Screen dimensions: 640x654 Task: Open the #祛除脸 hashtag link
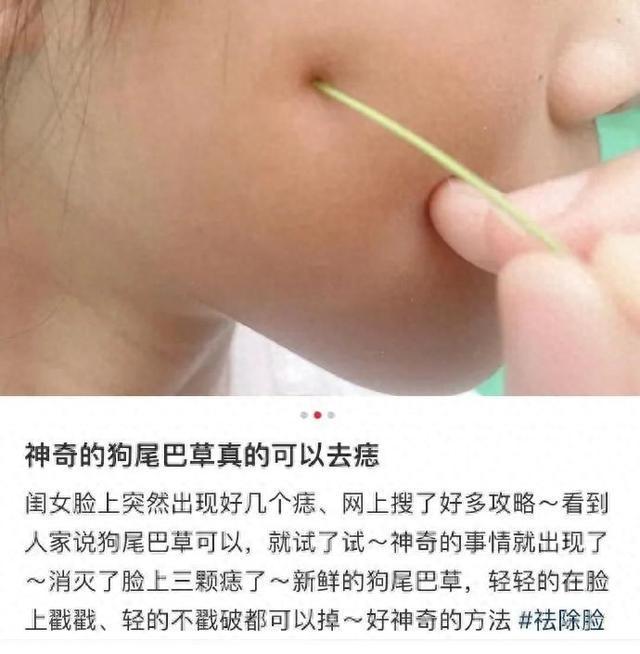561,621
